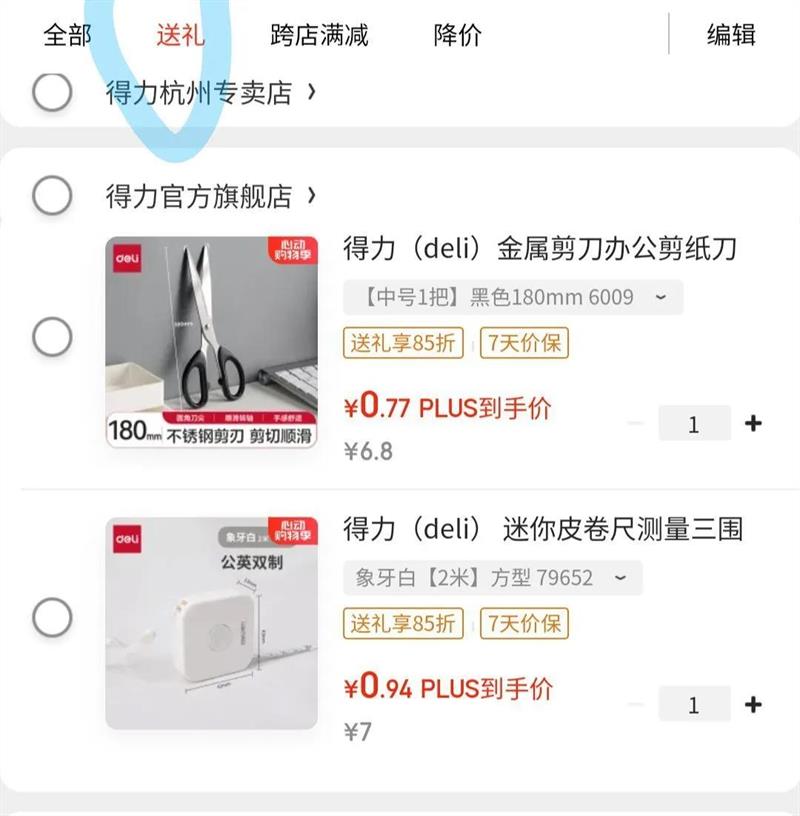Viewport: 800px width, 816px height.
Task: Check the 迷你皮卷尺 tape measure item
Action: pos(52,618)
